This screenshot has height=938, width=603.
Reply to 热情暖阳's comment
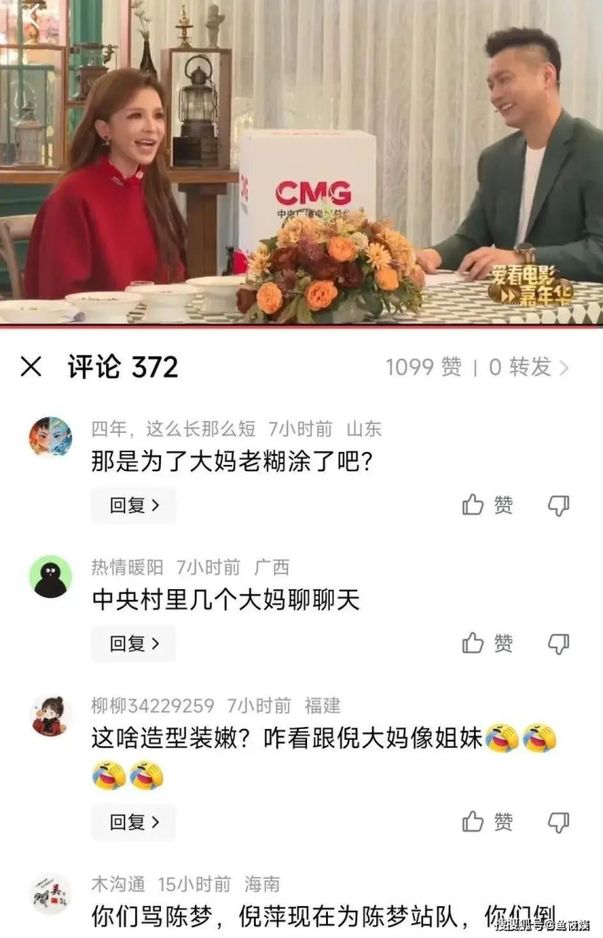[133, 643]
